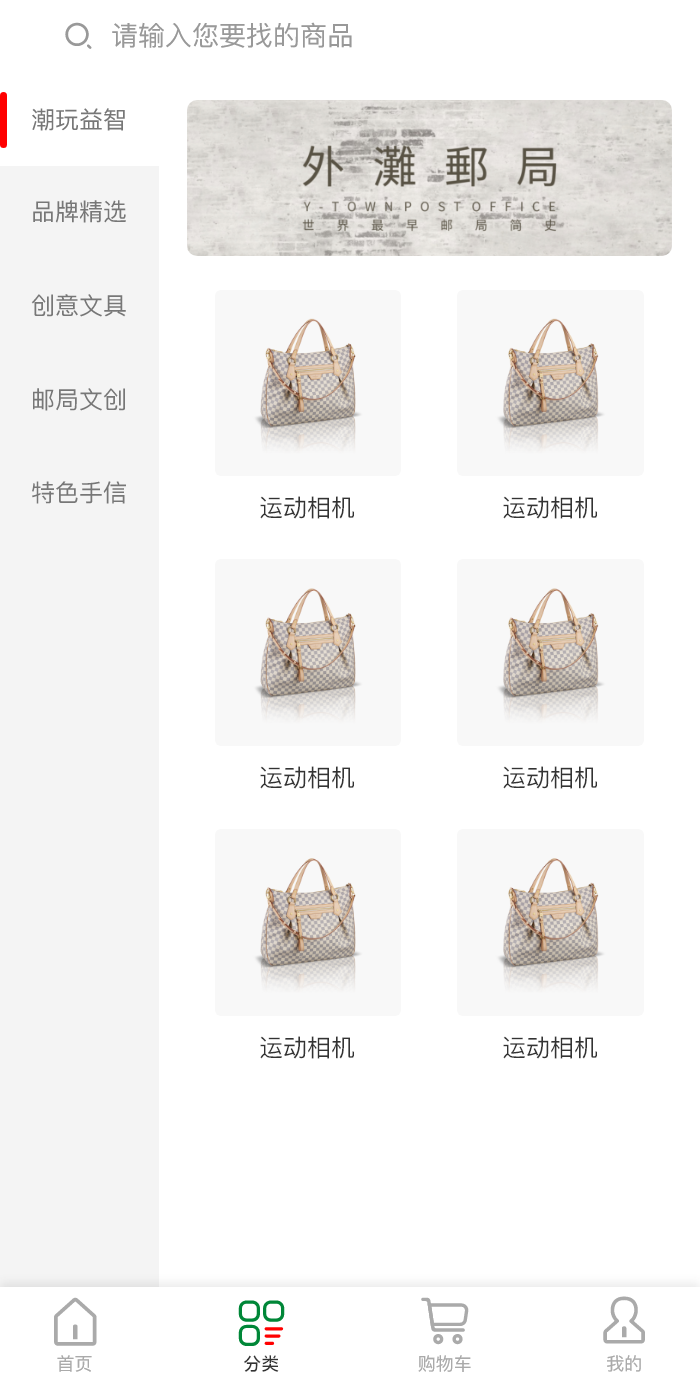The width and height of the screenshot is (700, 1378).
Task: Open the 创意文具 category
Action: pos(79,306)
